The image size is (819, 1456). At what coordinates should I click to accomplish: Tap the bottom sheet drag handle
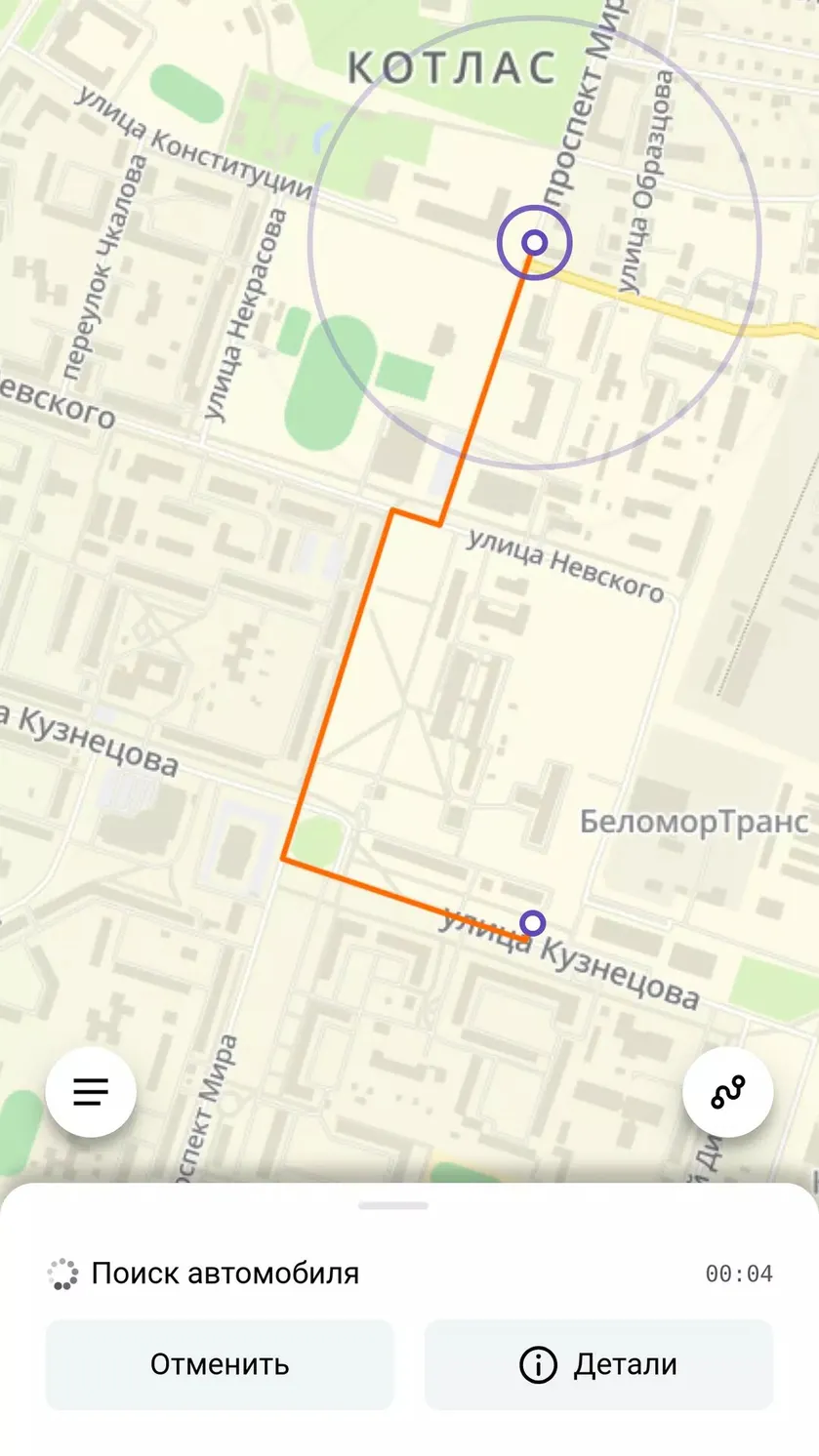393,1206
